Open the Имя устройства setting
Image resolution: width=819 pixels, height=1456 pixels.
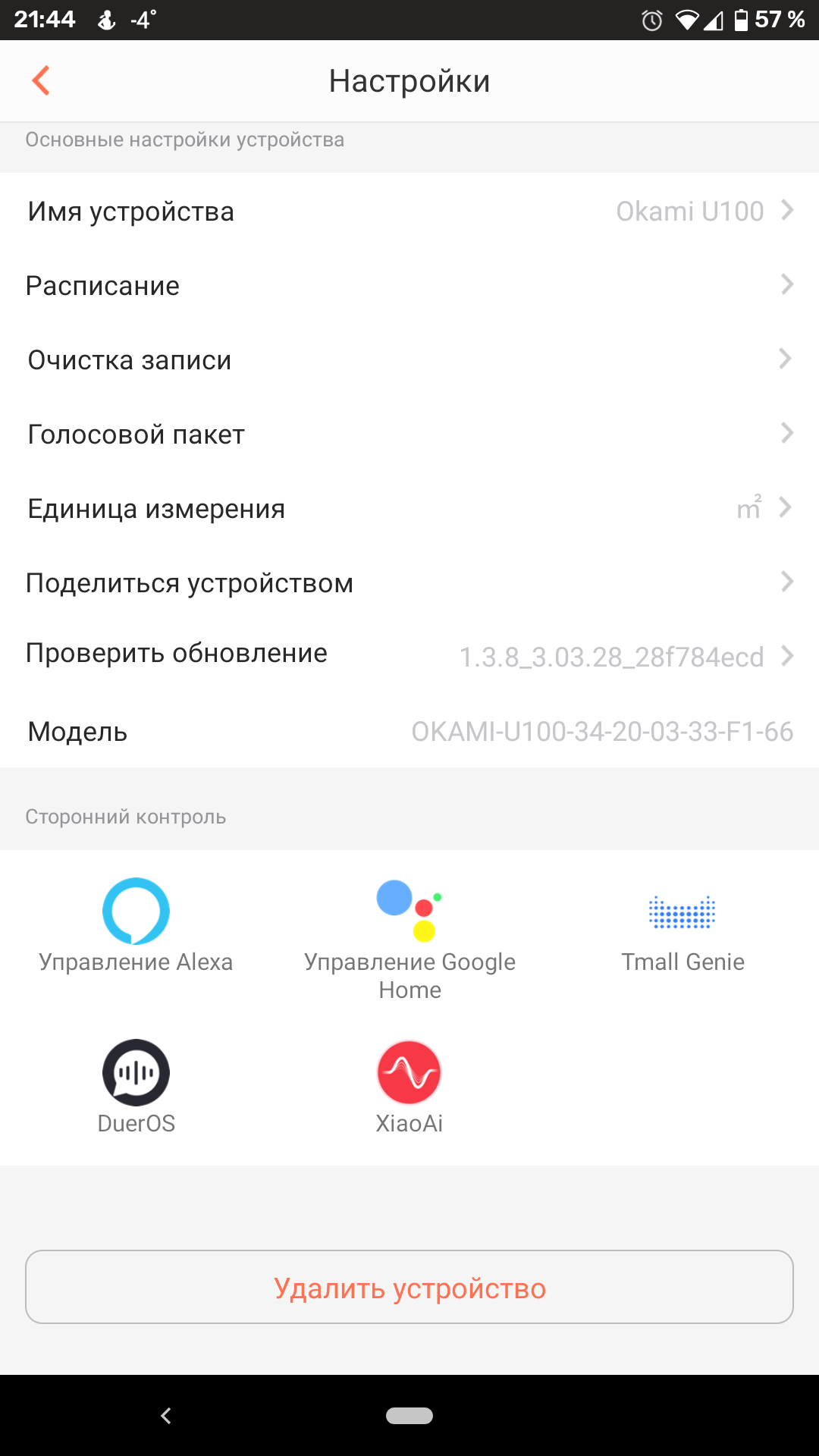coord(409,211)
